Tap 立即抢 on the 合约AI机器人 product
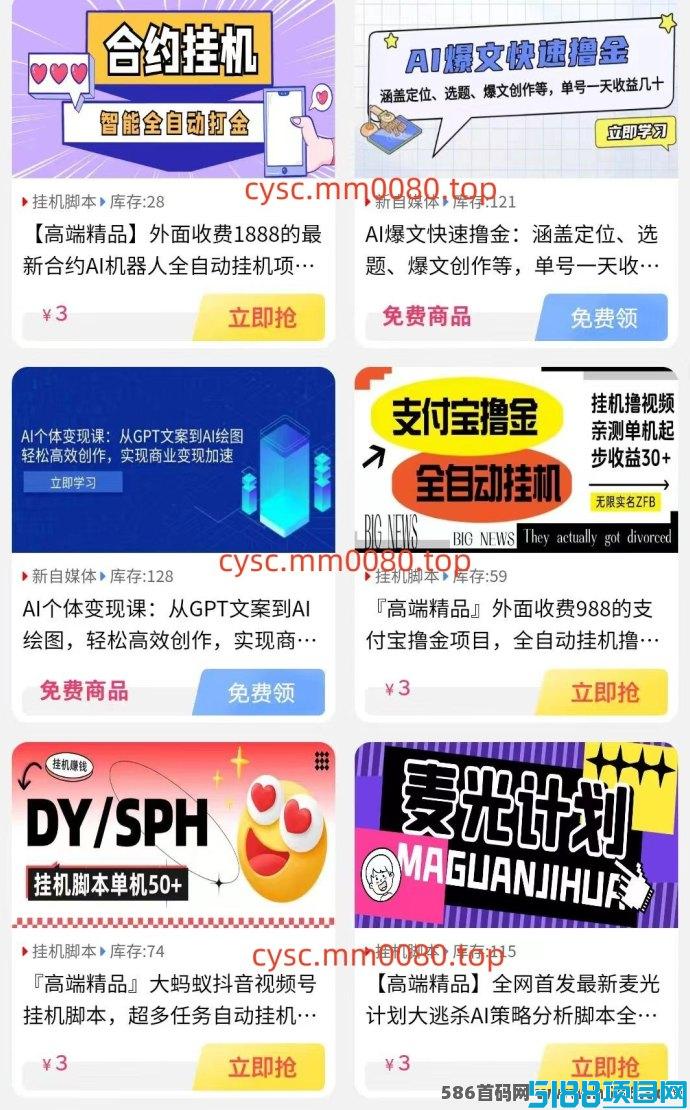This screenshot has height=1110, width=690. tap(260, 317)
